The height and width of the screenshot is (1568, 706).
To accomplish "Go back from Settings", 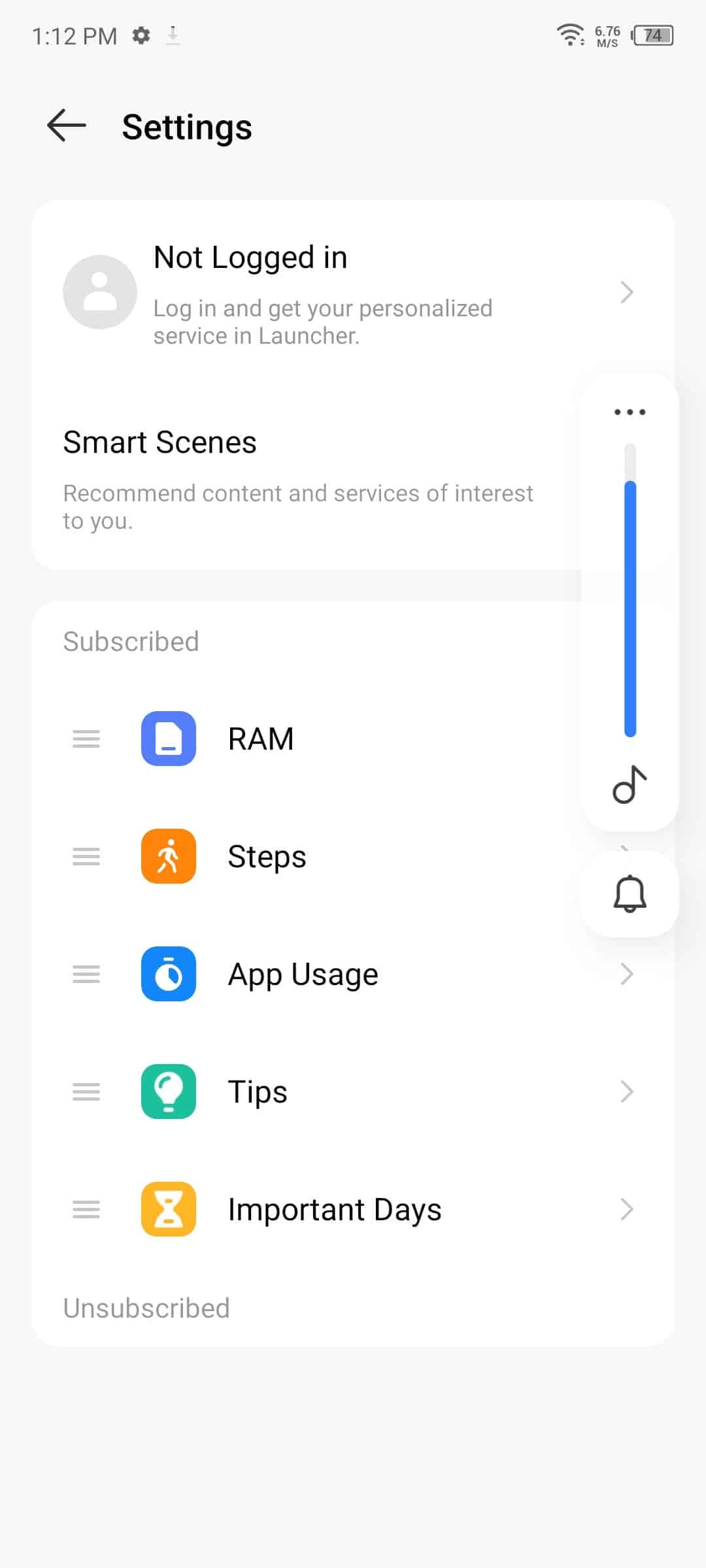I will 67,125.
